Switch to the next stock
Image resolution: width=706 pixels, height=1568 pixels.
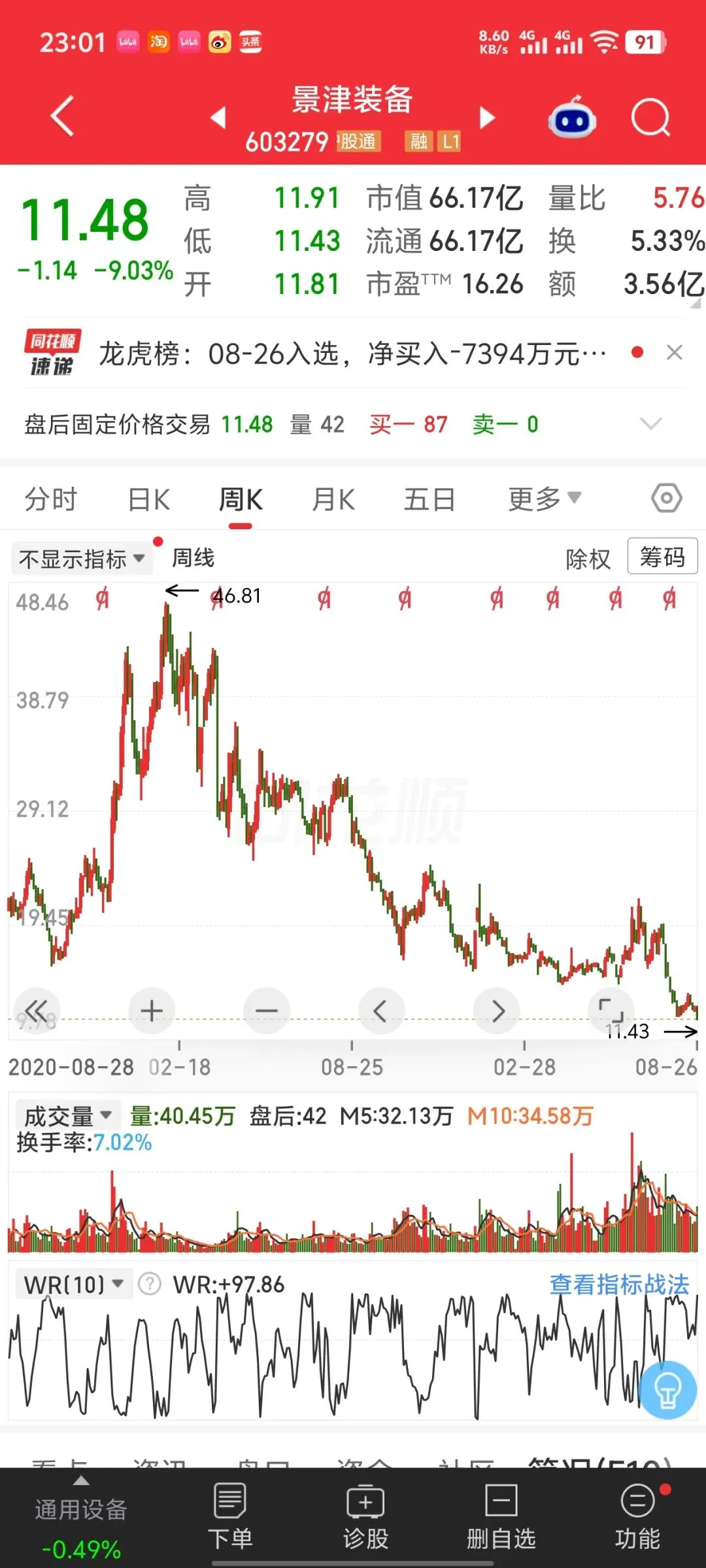(488, 118)
